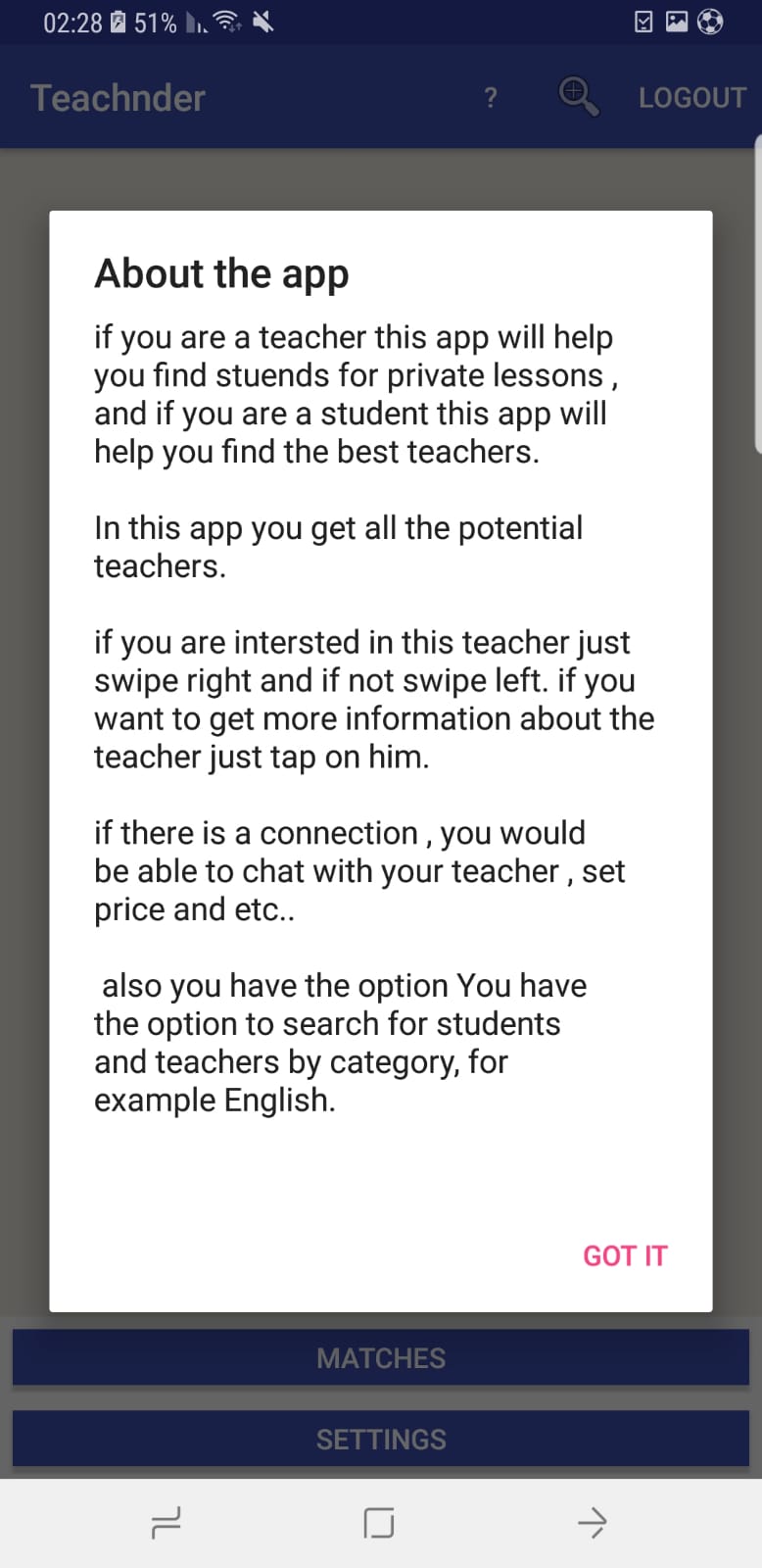
Task: Open the MATCHES button
Action: tap(381, 1357)
